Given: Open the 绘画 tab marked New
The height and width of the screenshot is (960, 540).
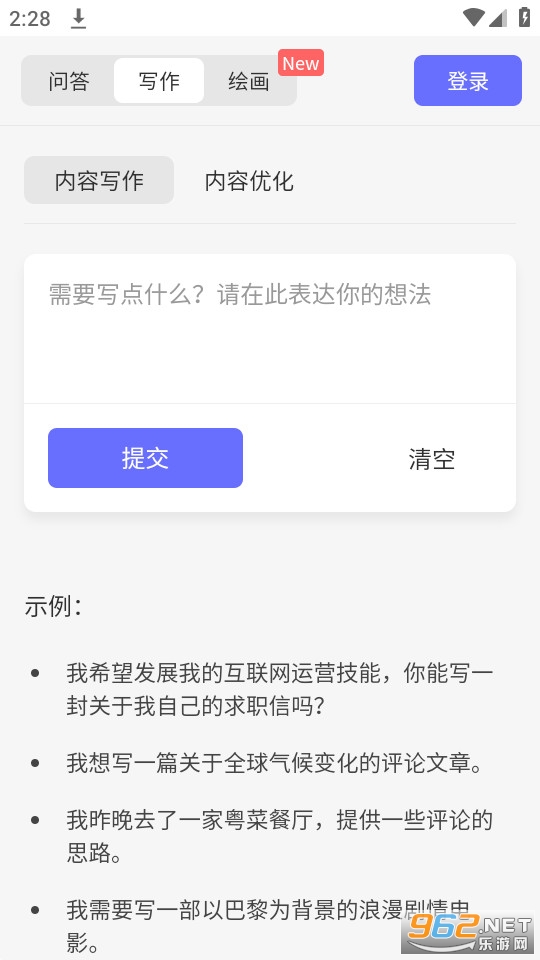Looking at the screenshot, I should [x=249, y=81].
